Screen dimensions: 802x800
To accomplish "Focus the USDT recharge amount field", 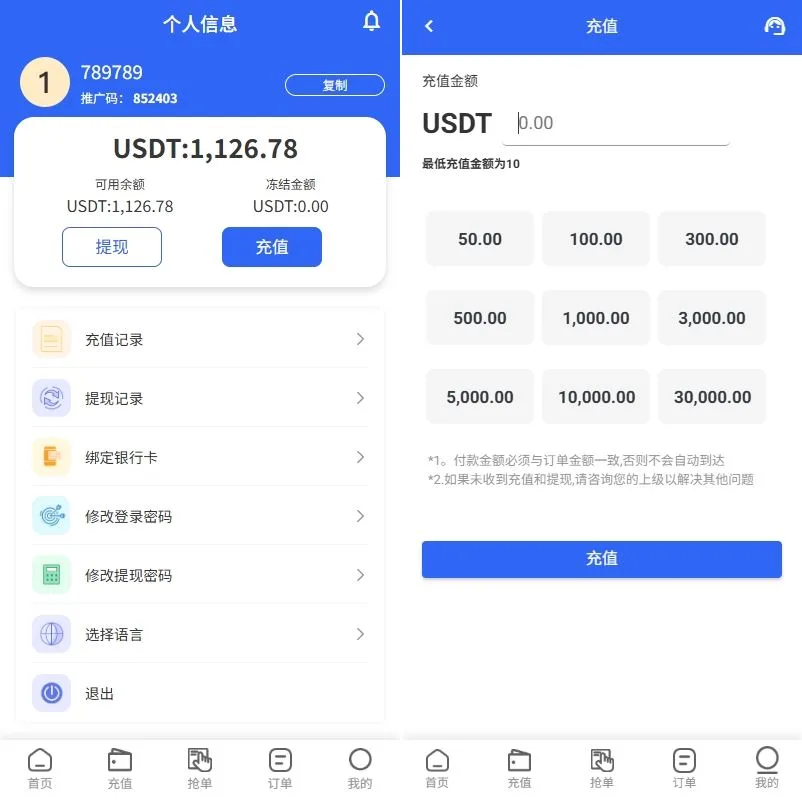I will (620, 123).
